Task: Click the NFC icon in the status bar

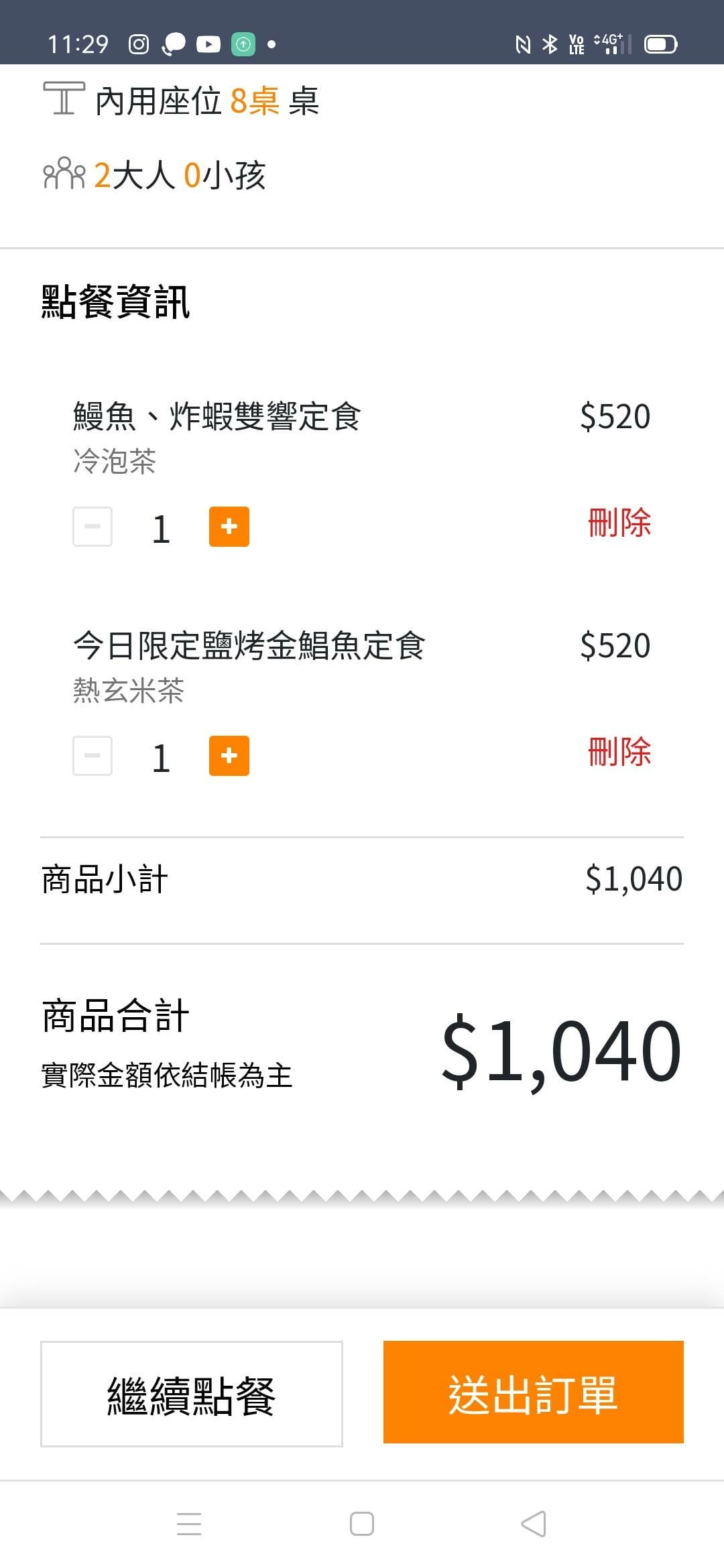Action: click(x=522, y=44)
